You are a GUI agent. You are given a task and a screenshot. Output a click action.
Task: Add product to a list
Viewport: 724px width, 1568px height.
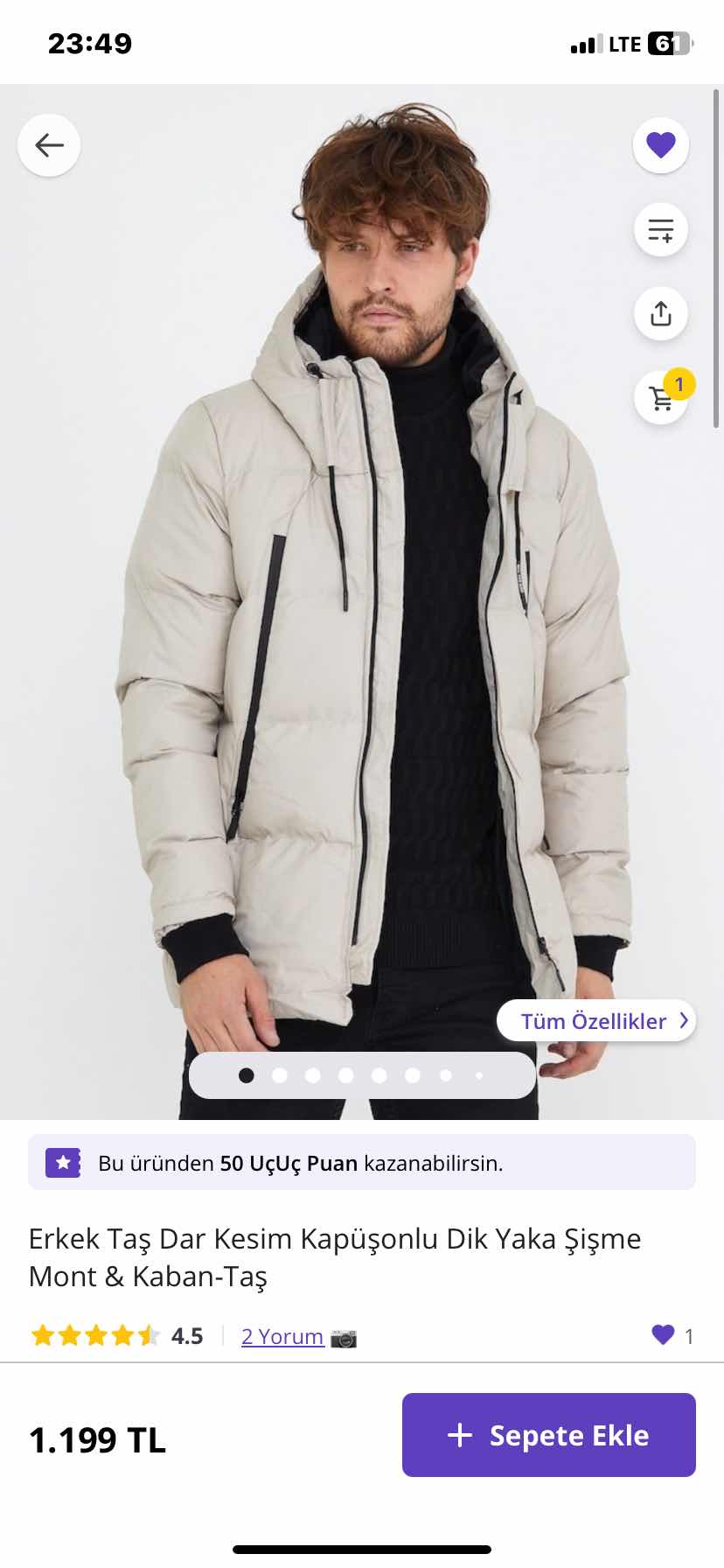[660, 230]
